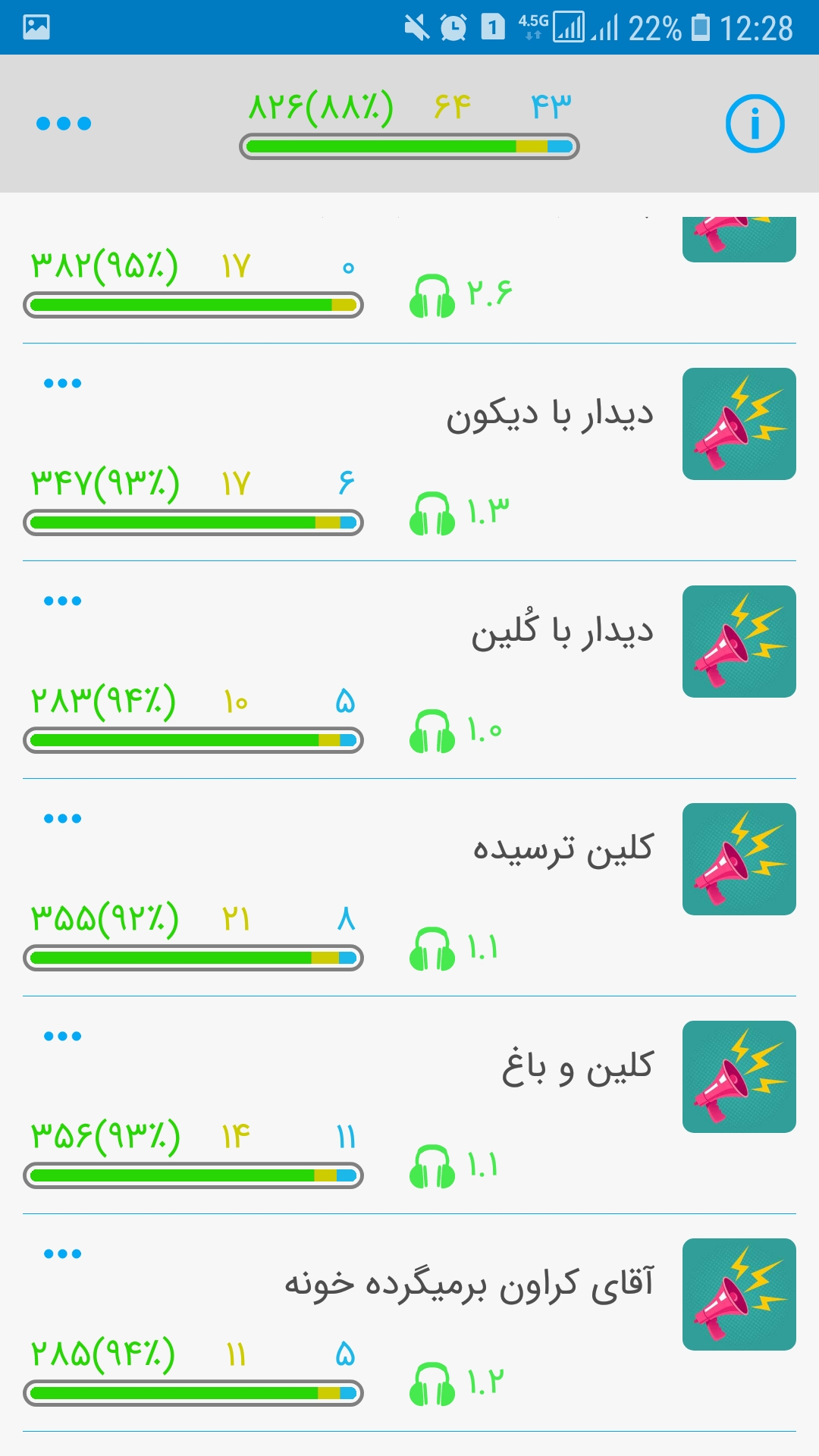Open the options dots for آقای کراون برمیگرده خونه
This screenshot has width=819, height=1456.
62,1254
